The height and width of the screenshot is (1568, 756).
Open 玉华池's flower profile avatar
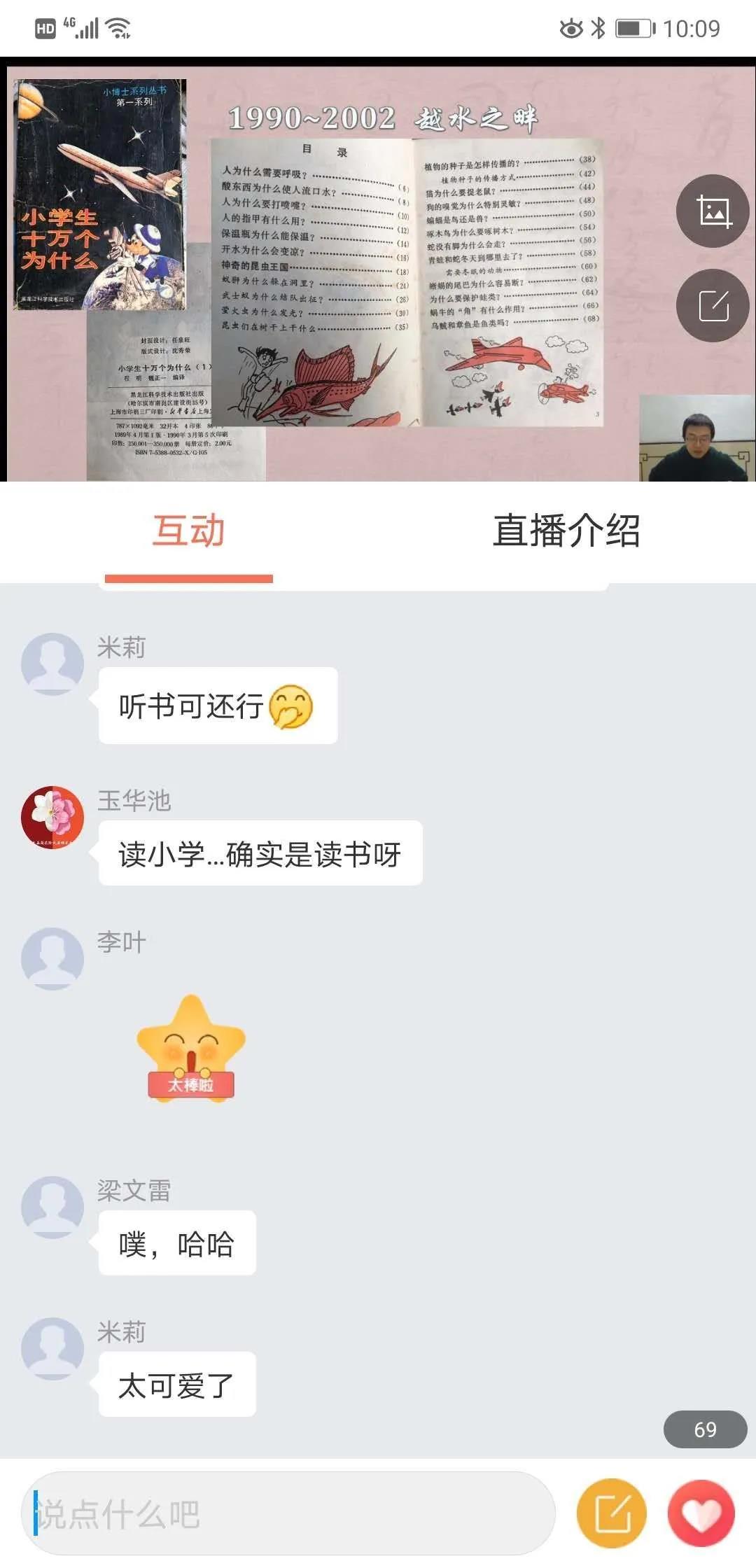[x=52, y=817]
